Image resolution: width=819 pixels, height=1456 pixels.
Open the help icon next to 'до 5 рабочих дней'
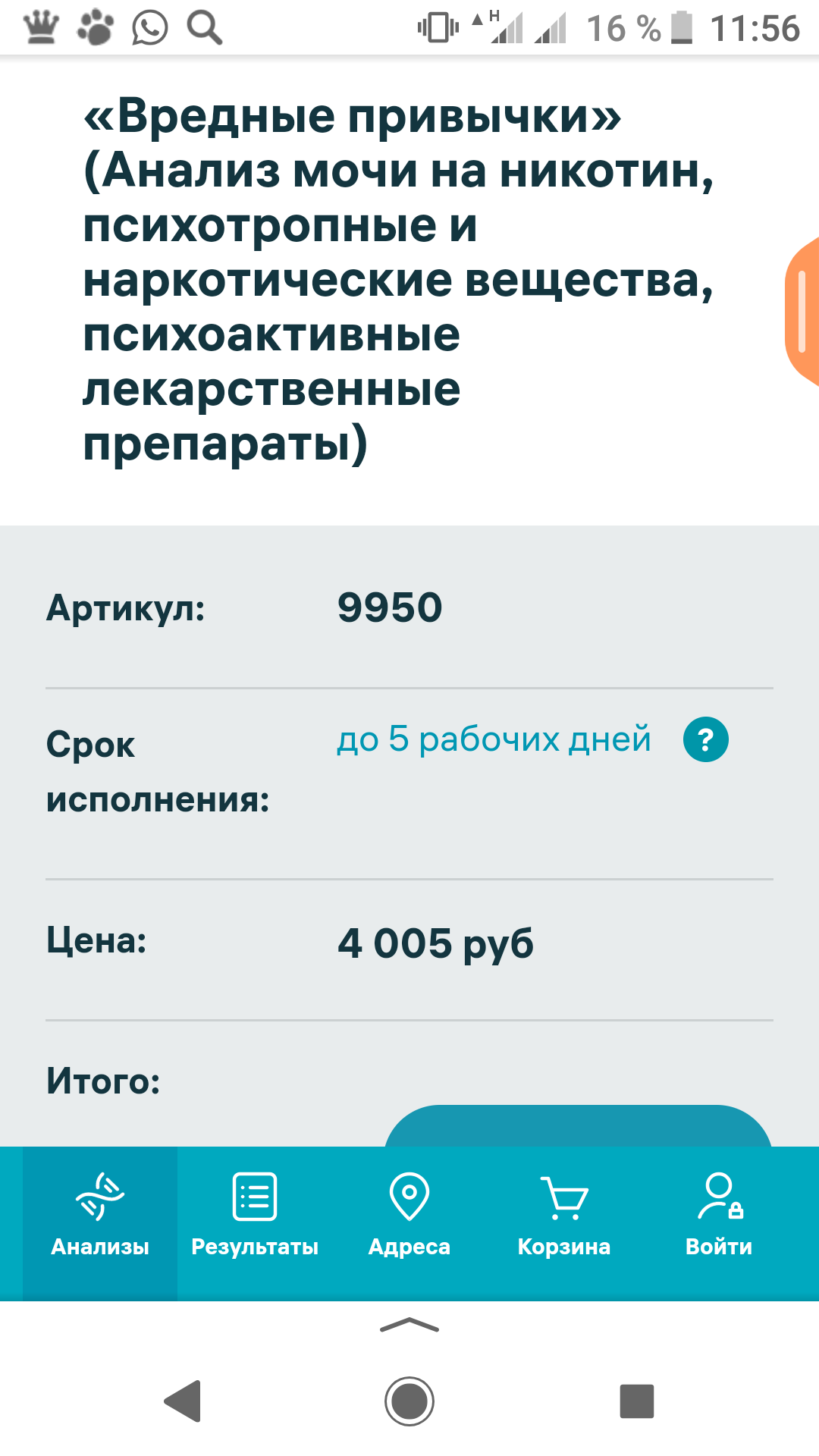[x=705, y=739]
